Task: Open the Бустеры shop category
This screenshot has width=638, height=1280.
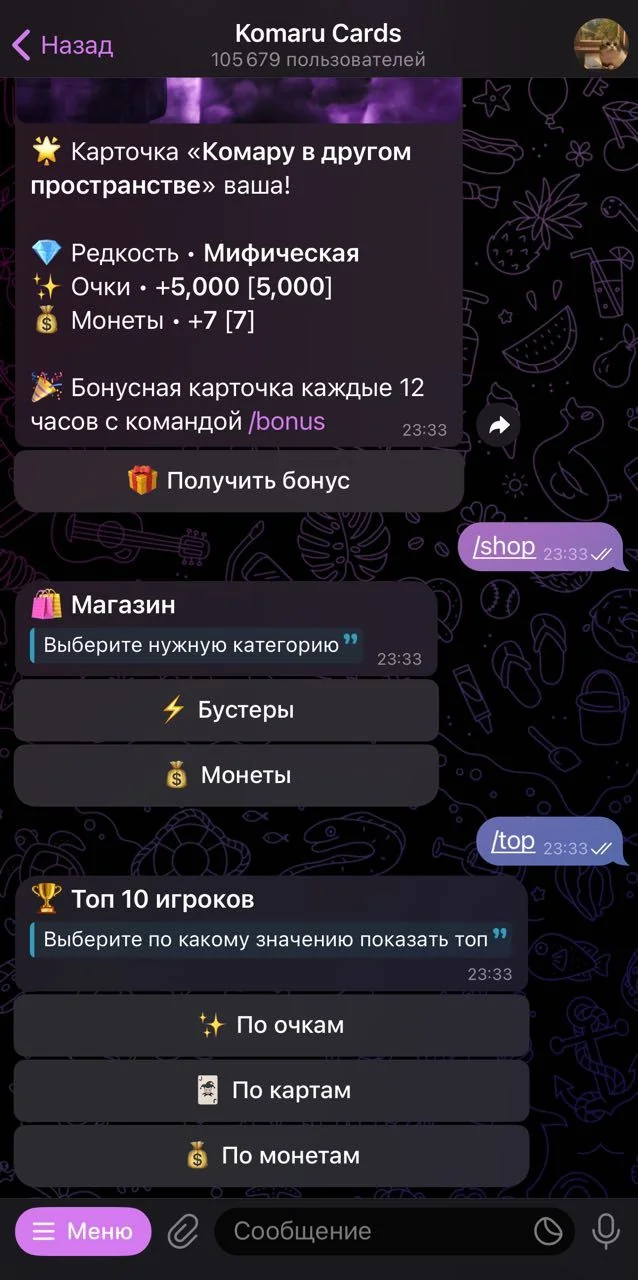Action: pos(226,710)
